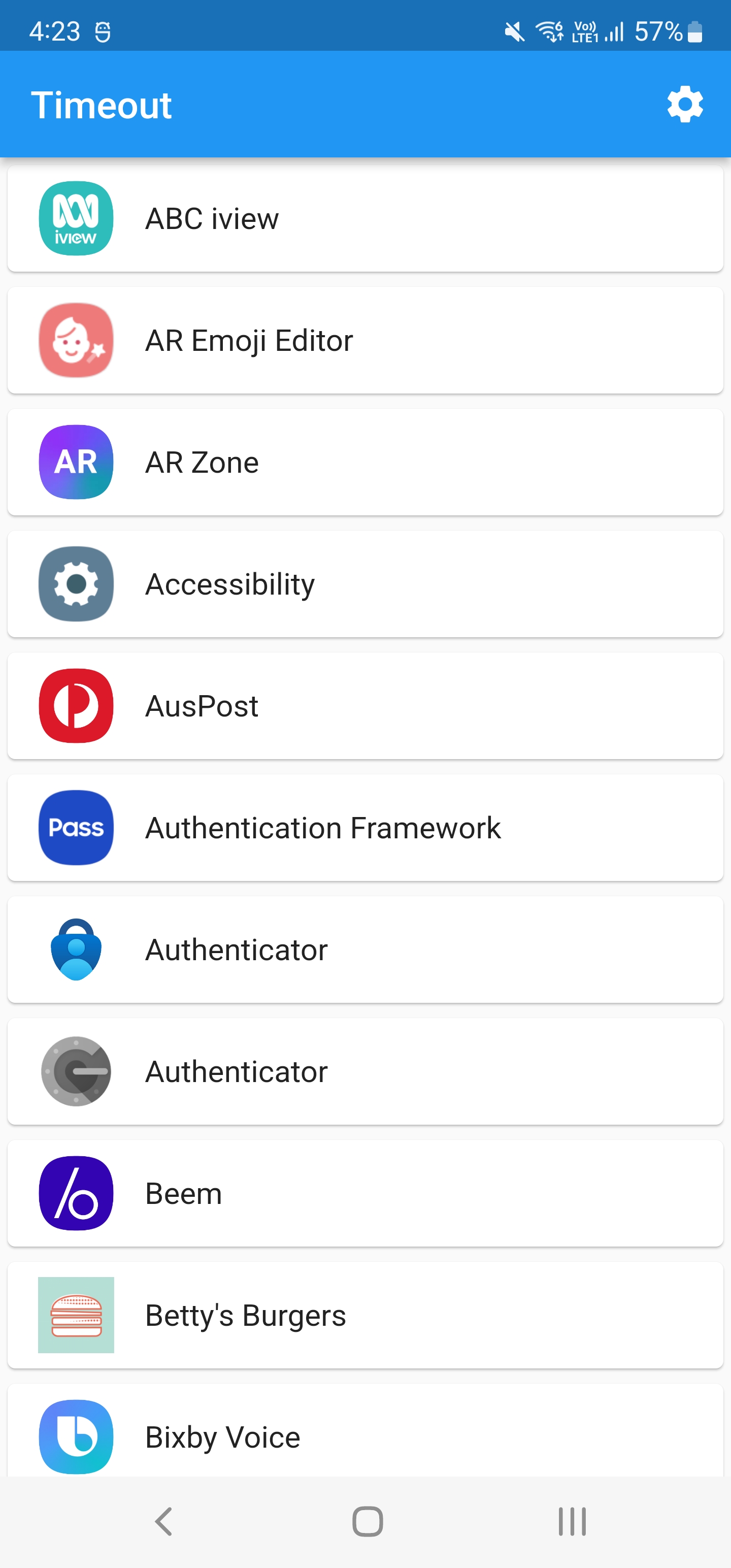Viewport: 731px width, 1568px height.
Task: Select AusPost in the list
Action: [365, 705]
